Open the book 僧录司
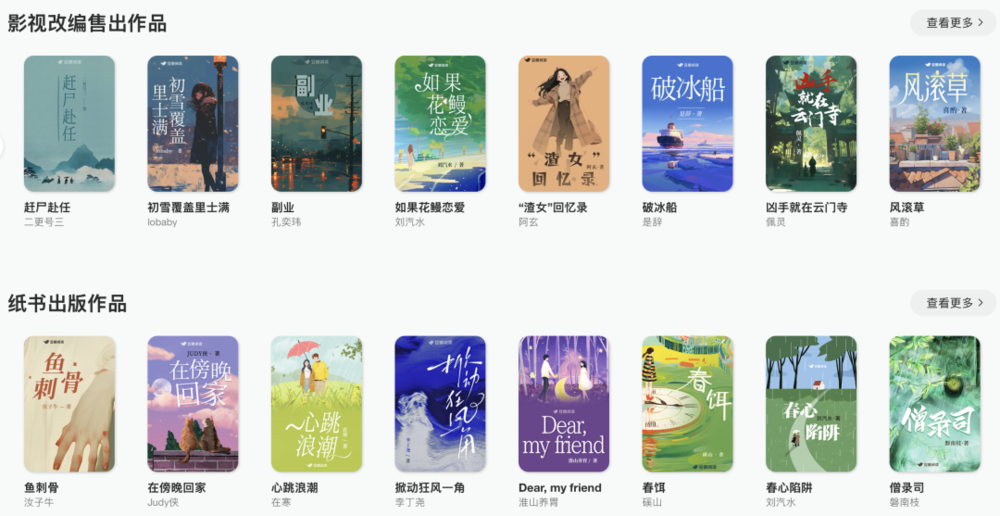This screenshot has width=1000, height=516. (x=935, y=403)
